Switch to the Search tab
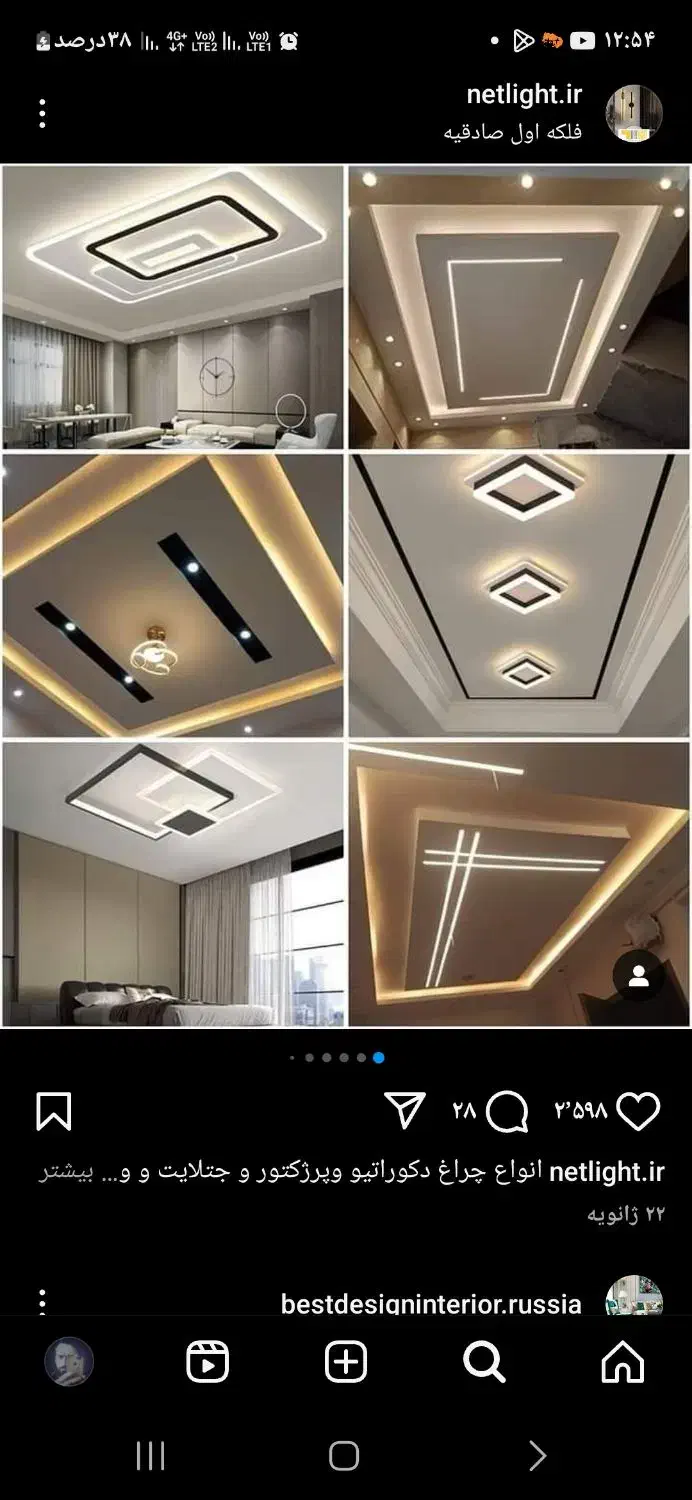The image size is (692, 1500). click(x=484, y=1362)
